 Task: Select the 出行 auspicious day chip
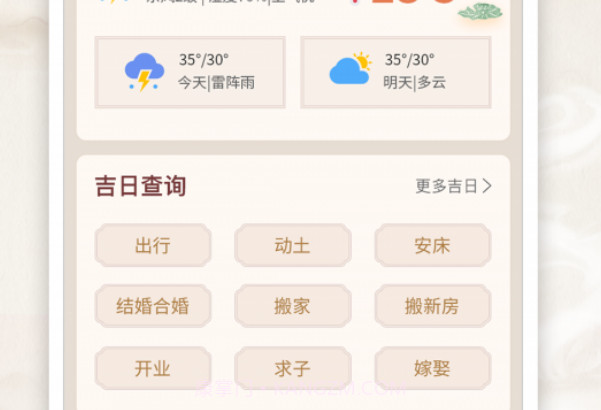click(x=153, y=246)
